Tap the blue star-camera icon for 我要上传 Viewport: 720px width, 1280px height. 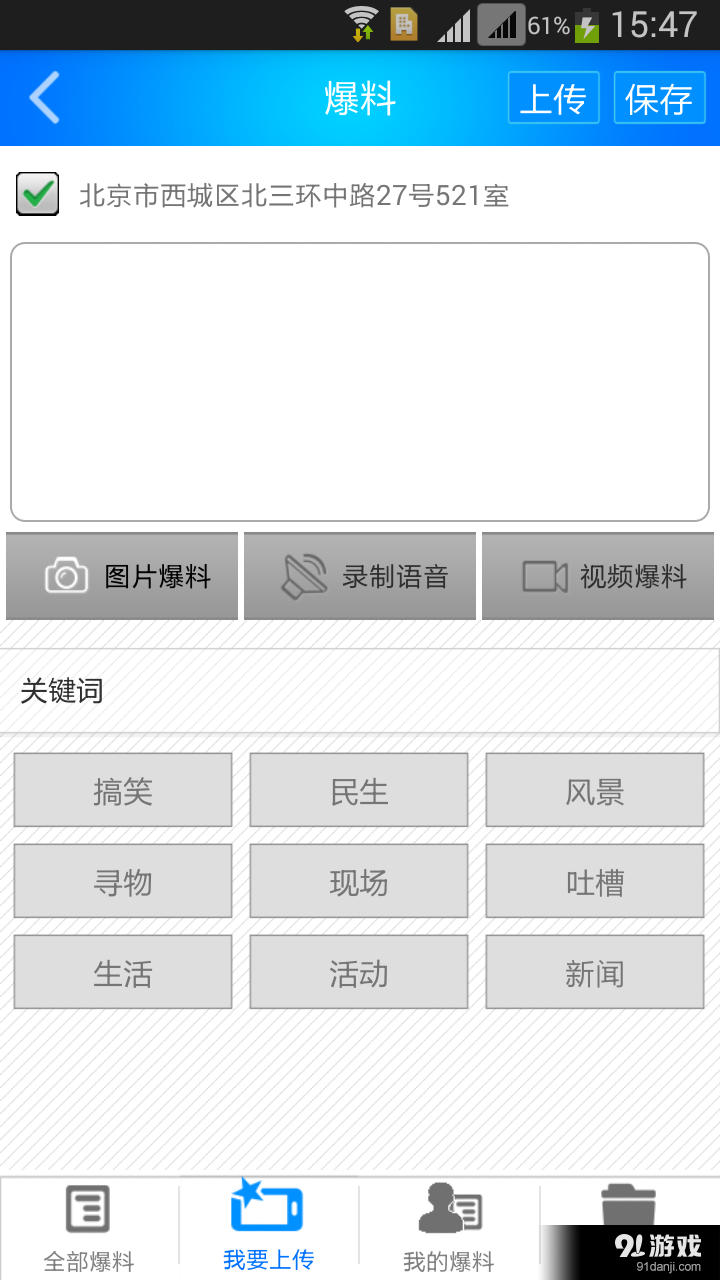pos(268,1209)
